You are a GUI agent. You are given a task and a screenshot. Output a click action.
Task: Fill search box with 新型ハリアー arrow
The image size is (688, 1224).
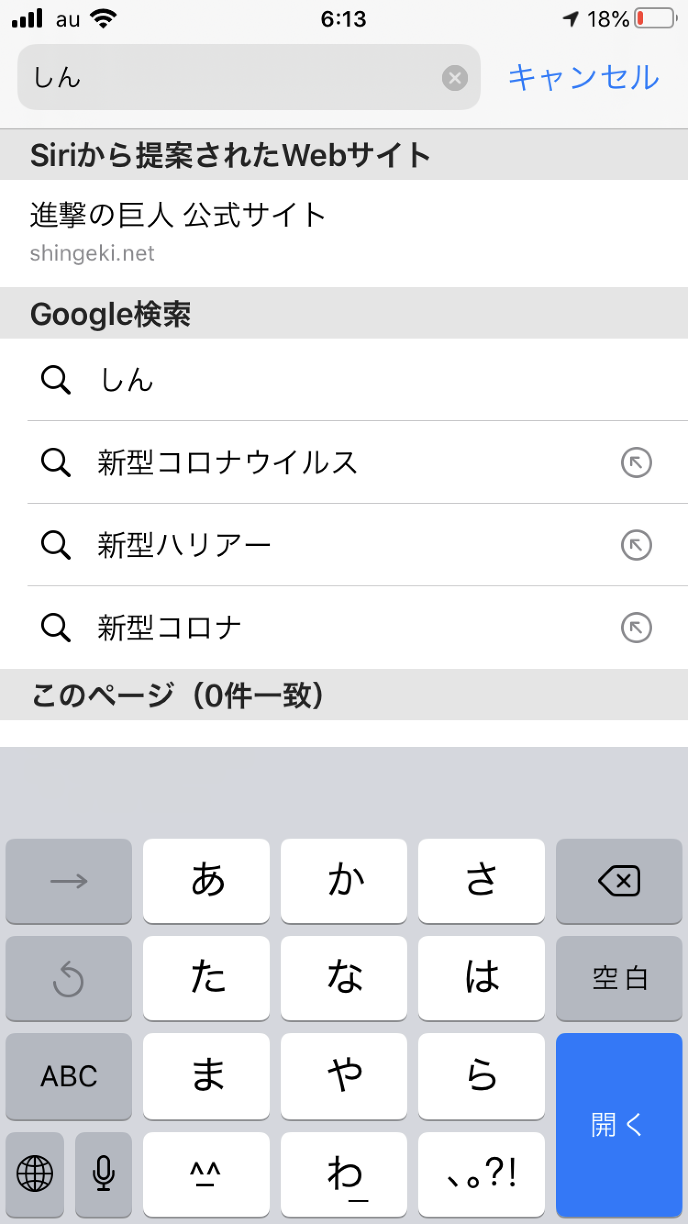point(636,545)
